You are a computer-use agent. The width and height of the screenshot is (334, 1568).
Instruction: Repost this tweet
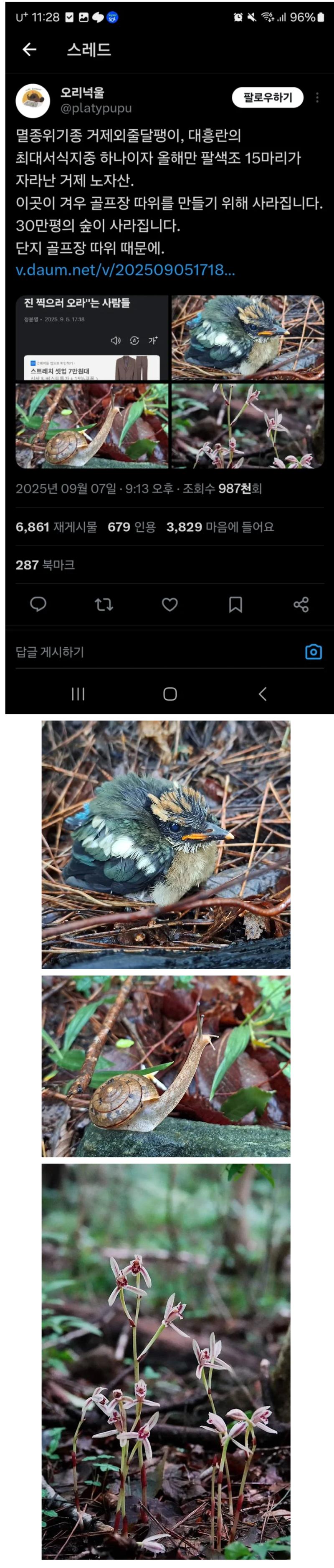click(x=104, y=604)
